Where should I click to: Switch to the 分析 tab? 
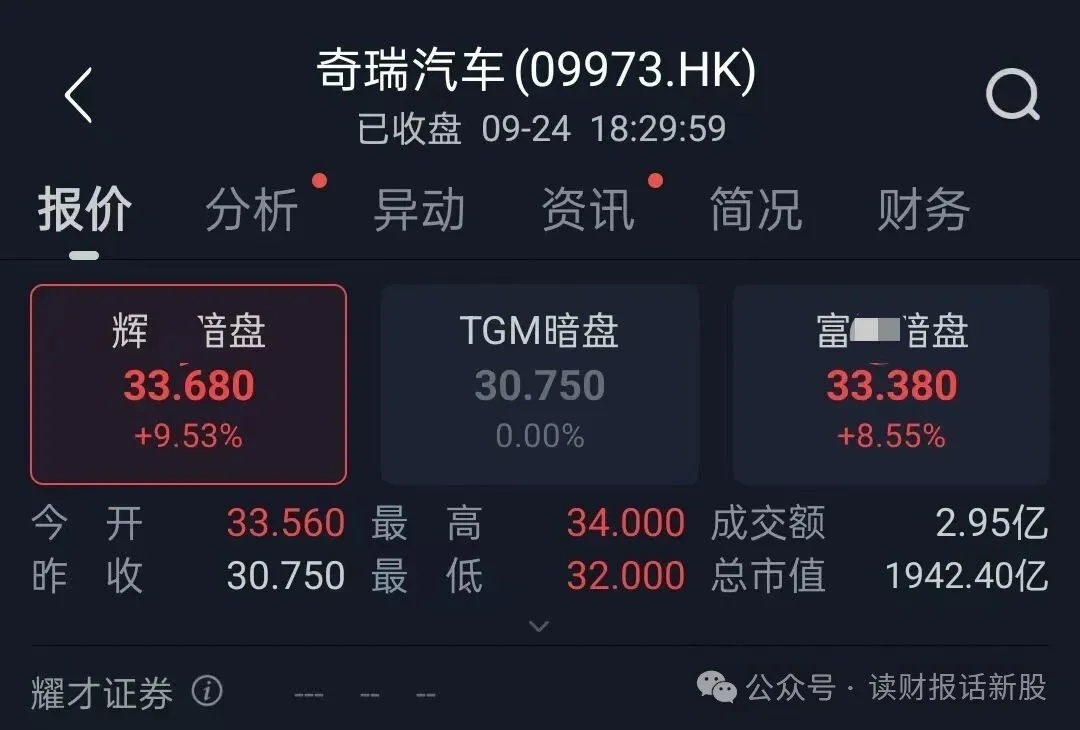[x=252, y=211]
